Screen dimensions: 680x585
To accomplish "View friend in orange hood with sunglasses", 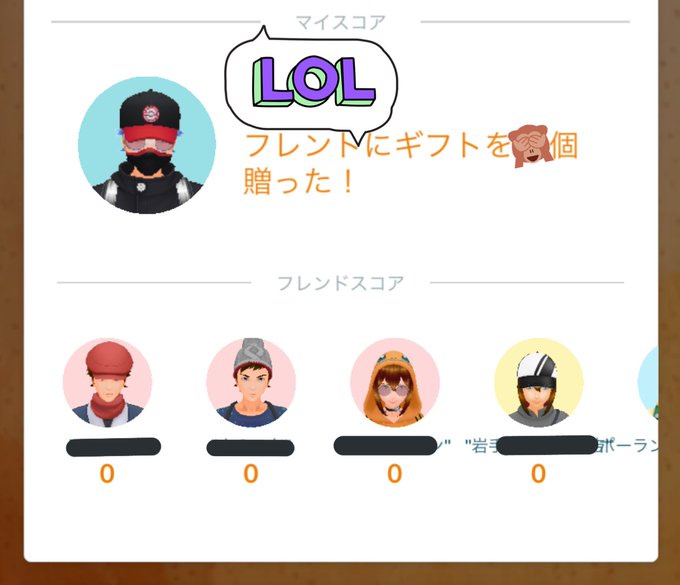I will click(x=395, y=382).
